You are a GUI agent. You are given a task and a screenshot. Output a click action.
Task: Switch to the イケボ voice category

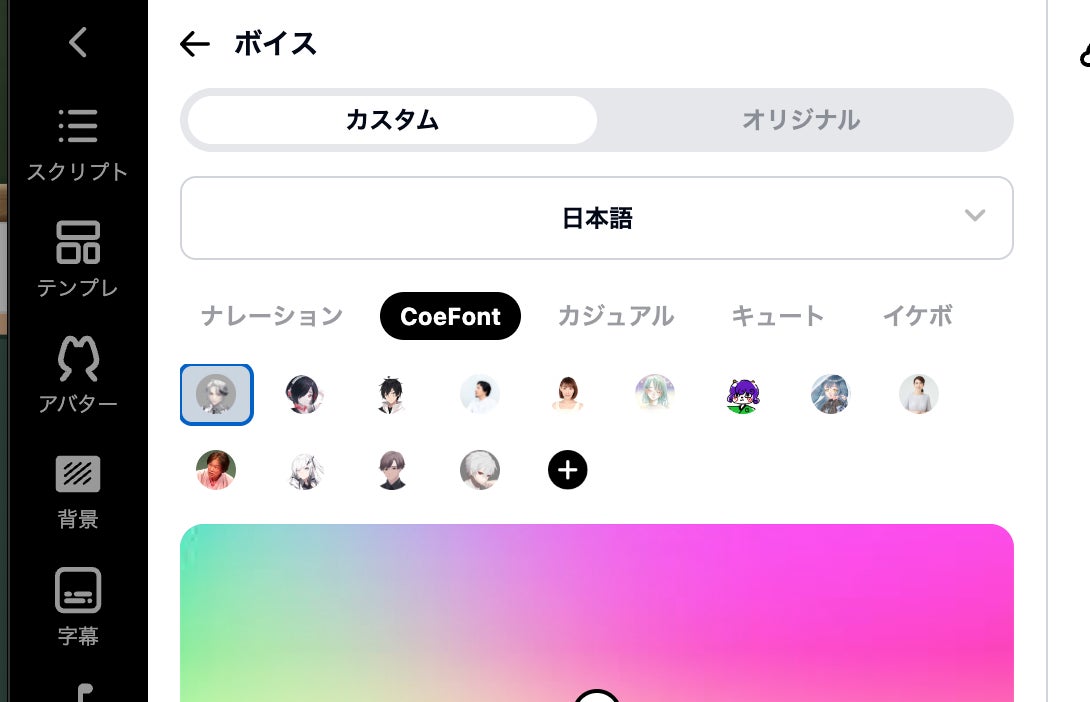point(917,316)
